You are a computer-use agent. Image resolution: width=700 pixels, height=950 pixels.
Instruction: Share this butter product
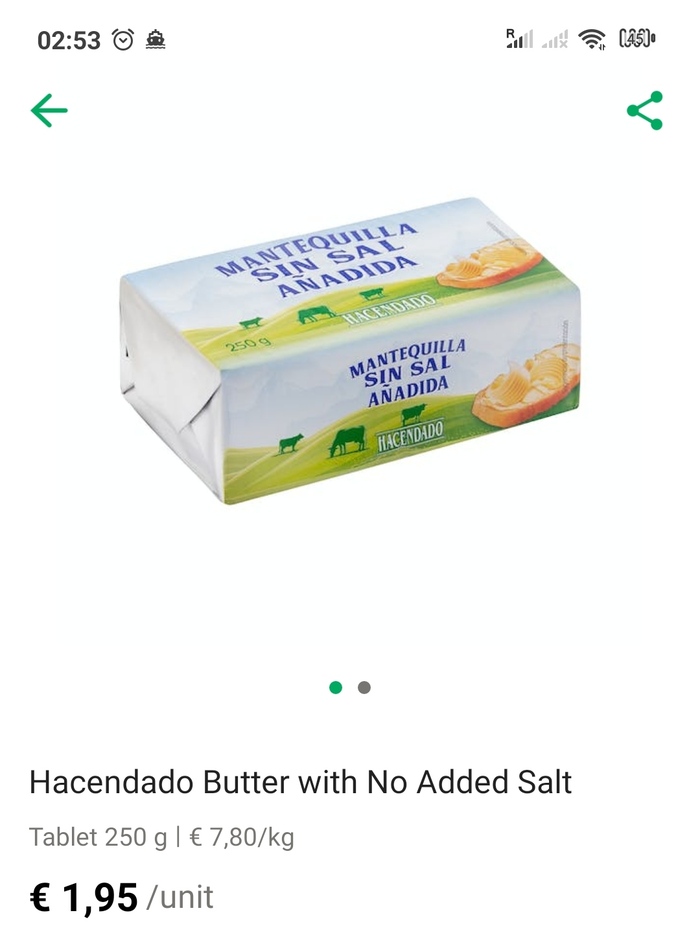pyautogui.click(x=645, y=111)
